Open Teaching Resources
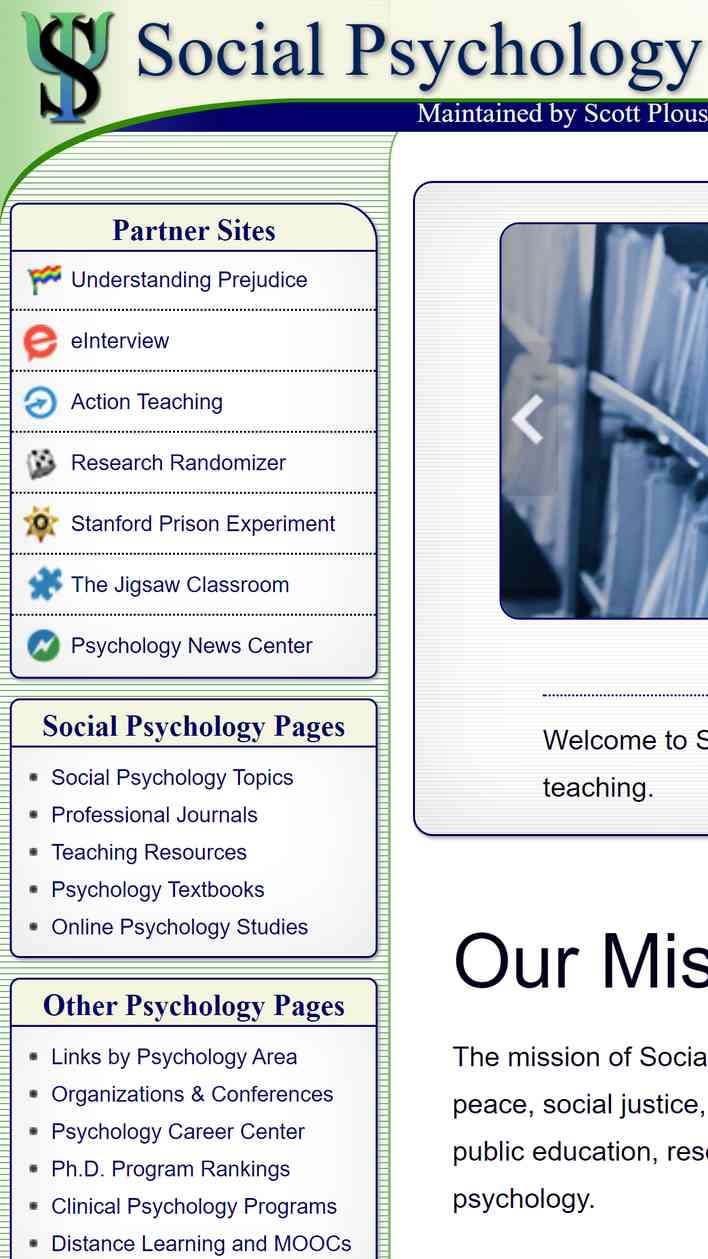708x1259 pixels. coord(149,852)
